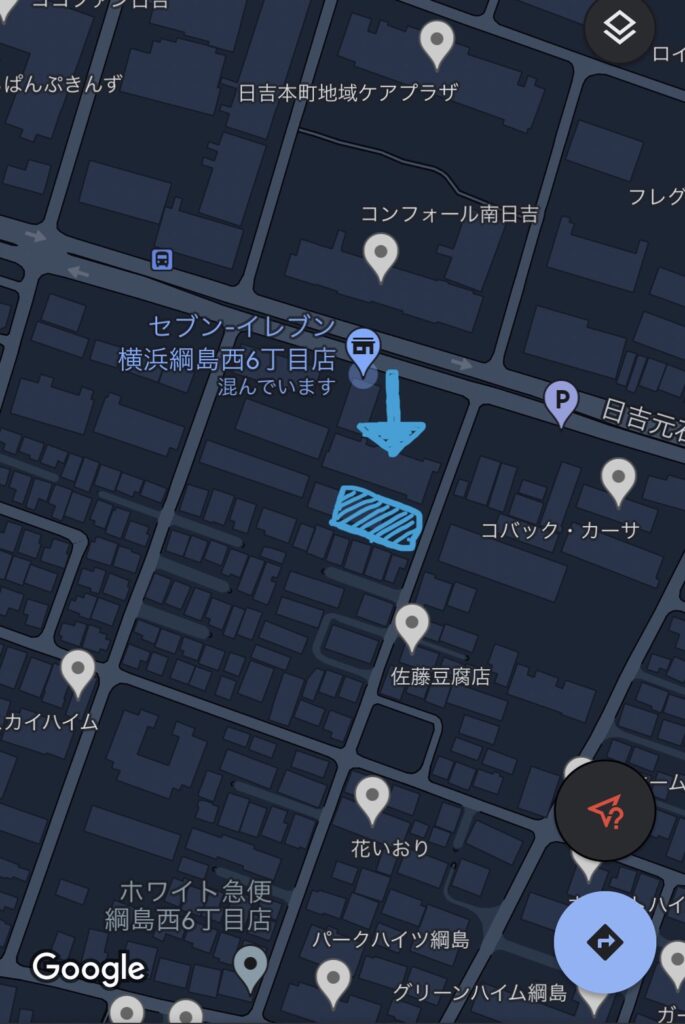Select the 日吉本町地域ケアプラザ pin
The image size is (685, 1024).
pyautogui.click(x=436, y=42)
